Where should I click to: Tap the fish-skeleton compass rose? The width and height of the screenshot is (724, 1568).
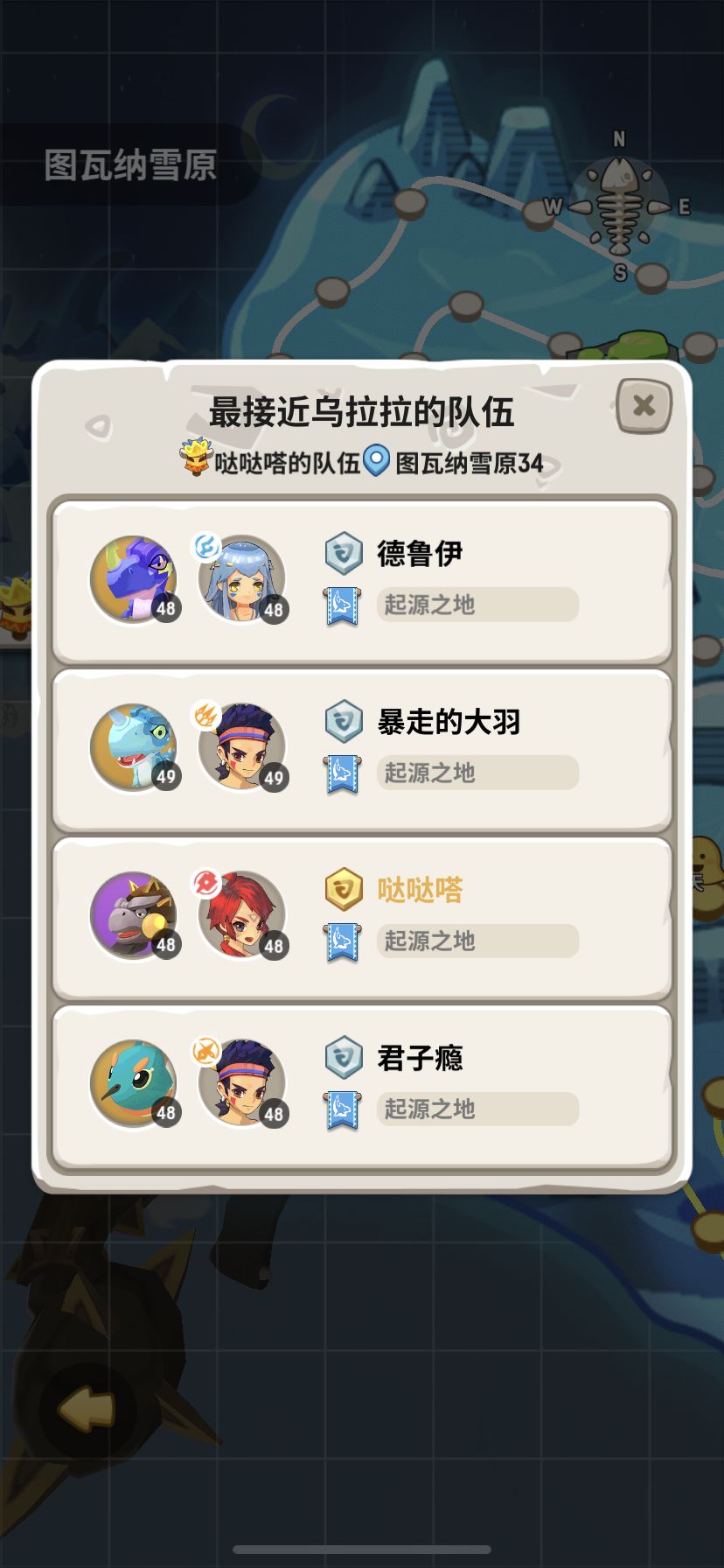tap(621, 206)
